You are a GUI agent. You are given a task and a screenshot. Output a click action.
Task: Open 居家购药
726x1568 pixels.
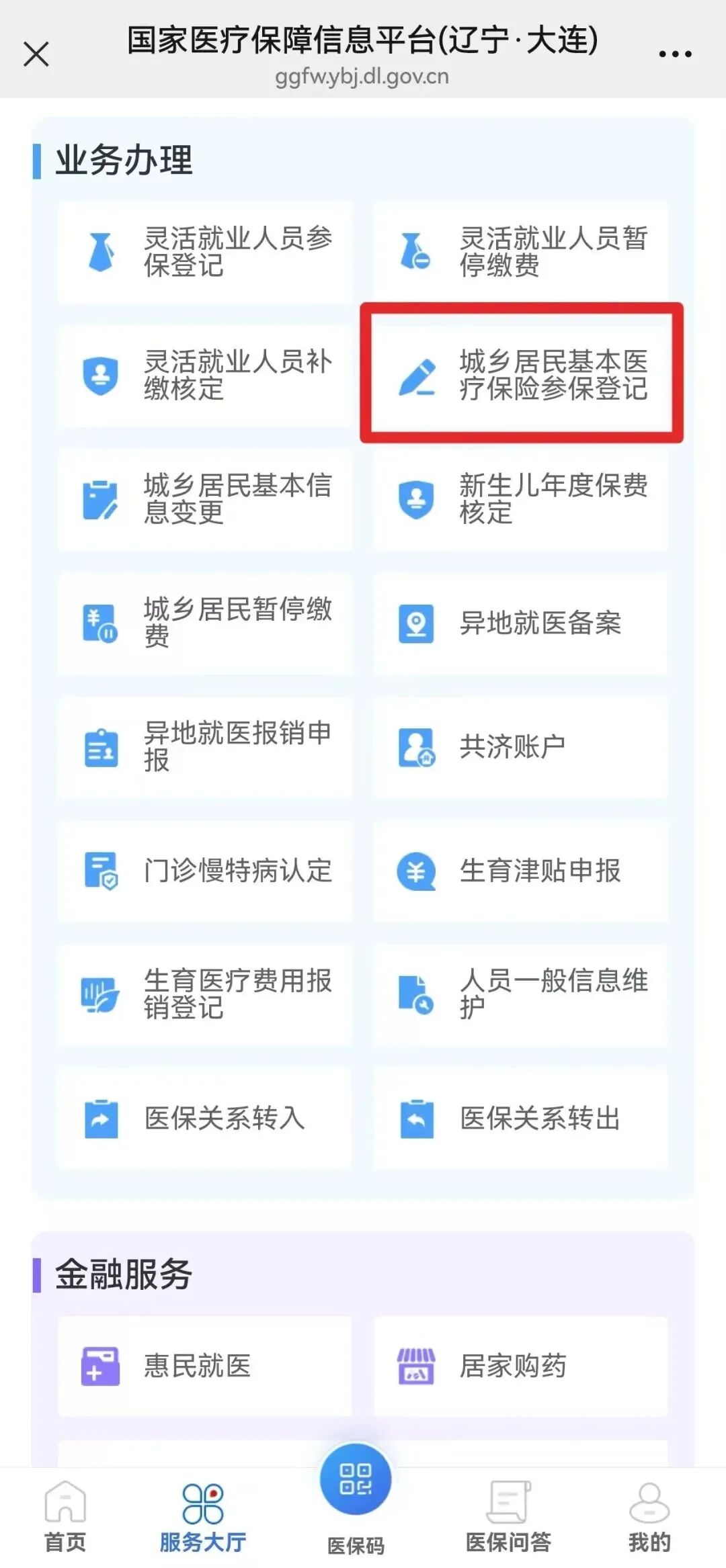(x=520, y=1366)
